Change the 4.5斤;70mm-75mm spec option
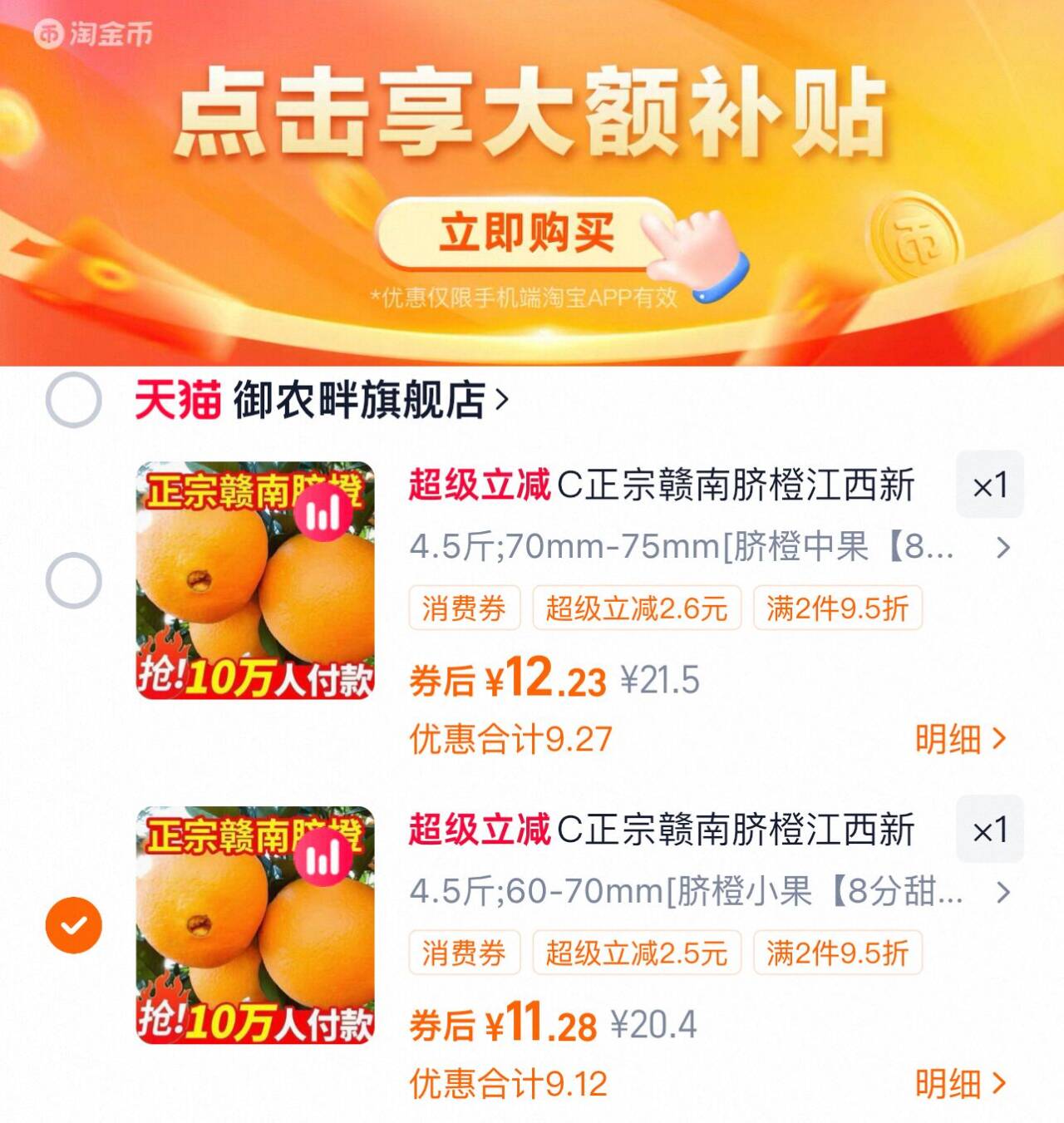Image resolution: width=1064 pixels, height=1123 pixels. pos(708,547)
